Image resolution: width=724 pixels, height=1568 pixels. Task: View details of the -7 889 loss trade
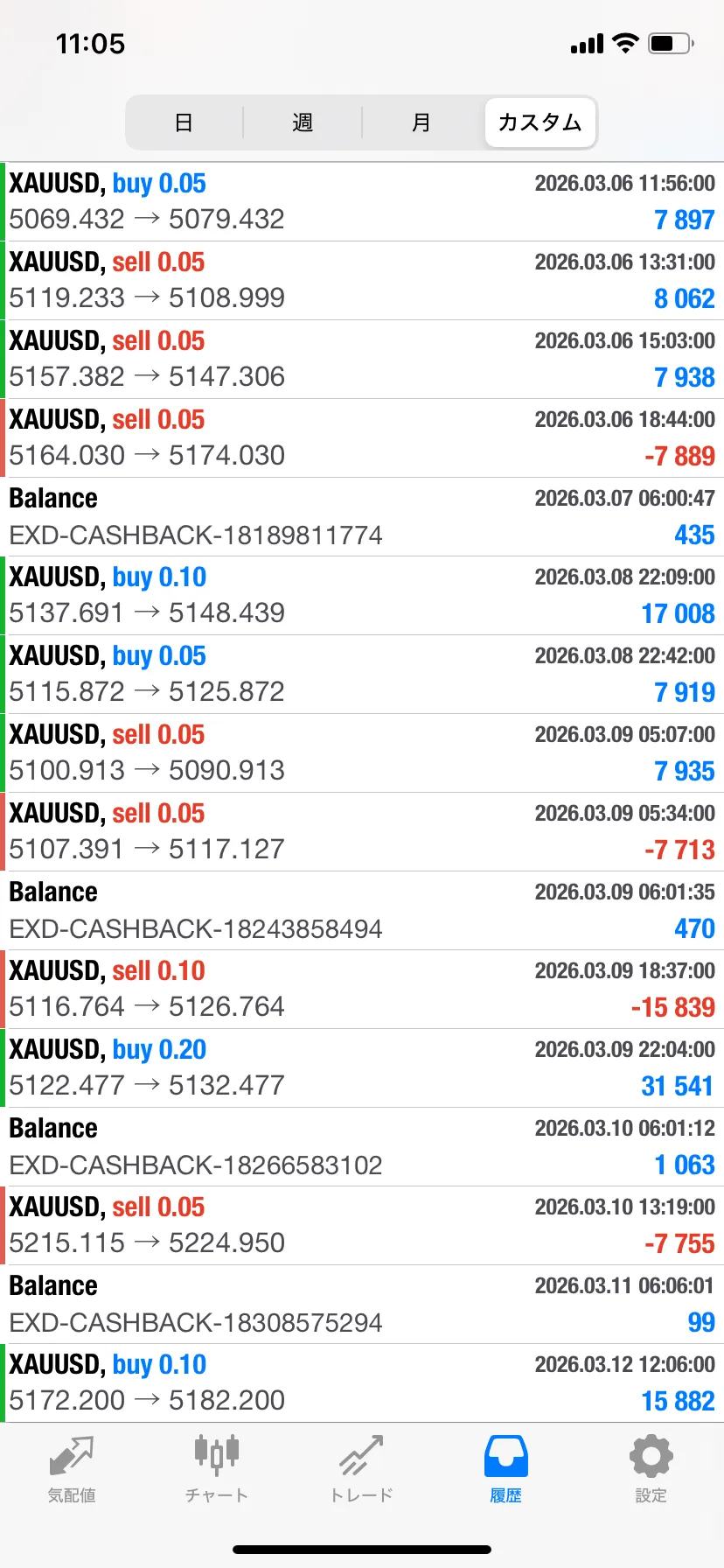pyautogui.click(x=362, y=437)
